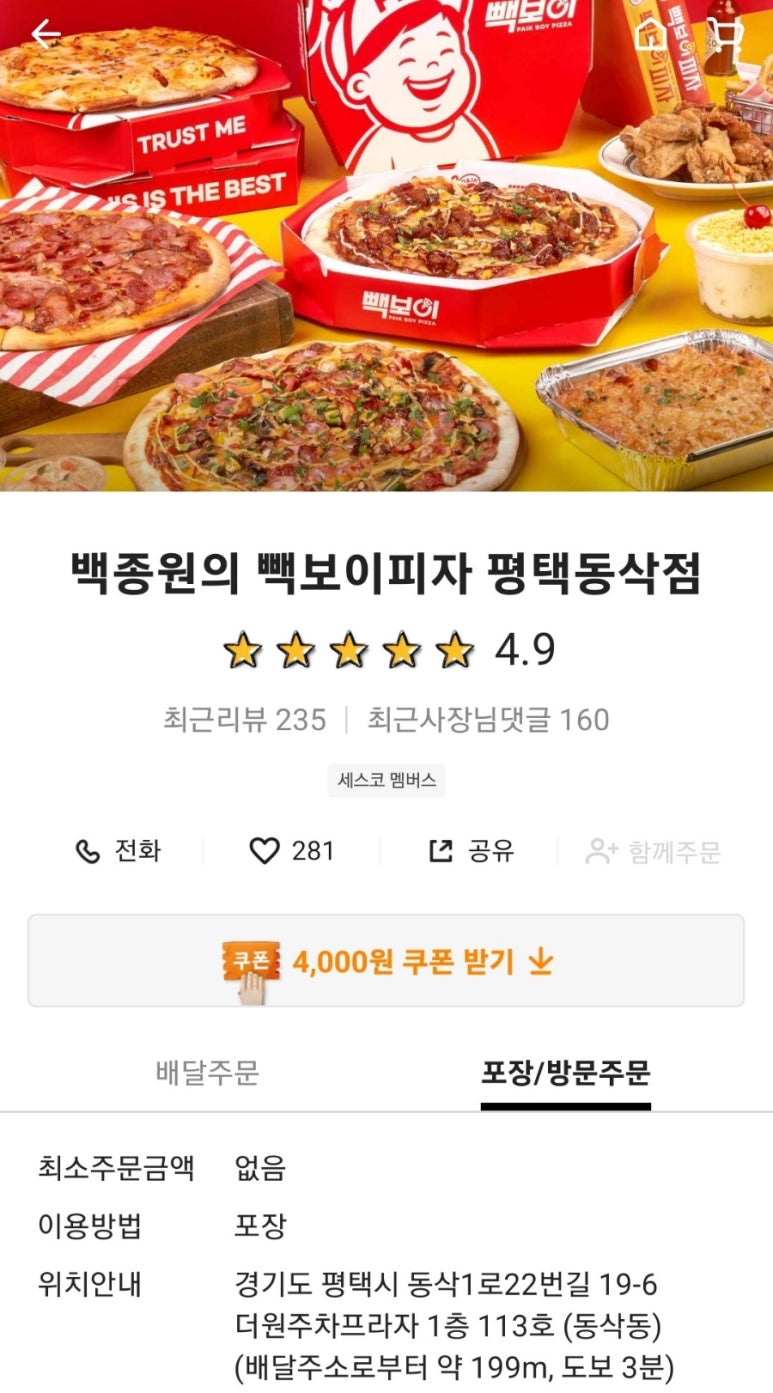Viewport: 773px width, 1393px height.
Task: Switch to the 배달주문 tab
Action: (x=207, y=1073)
